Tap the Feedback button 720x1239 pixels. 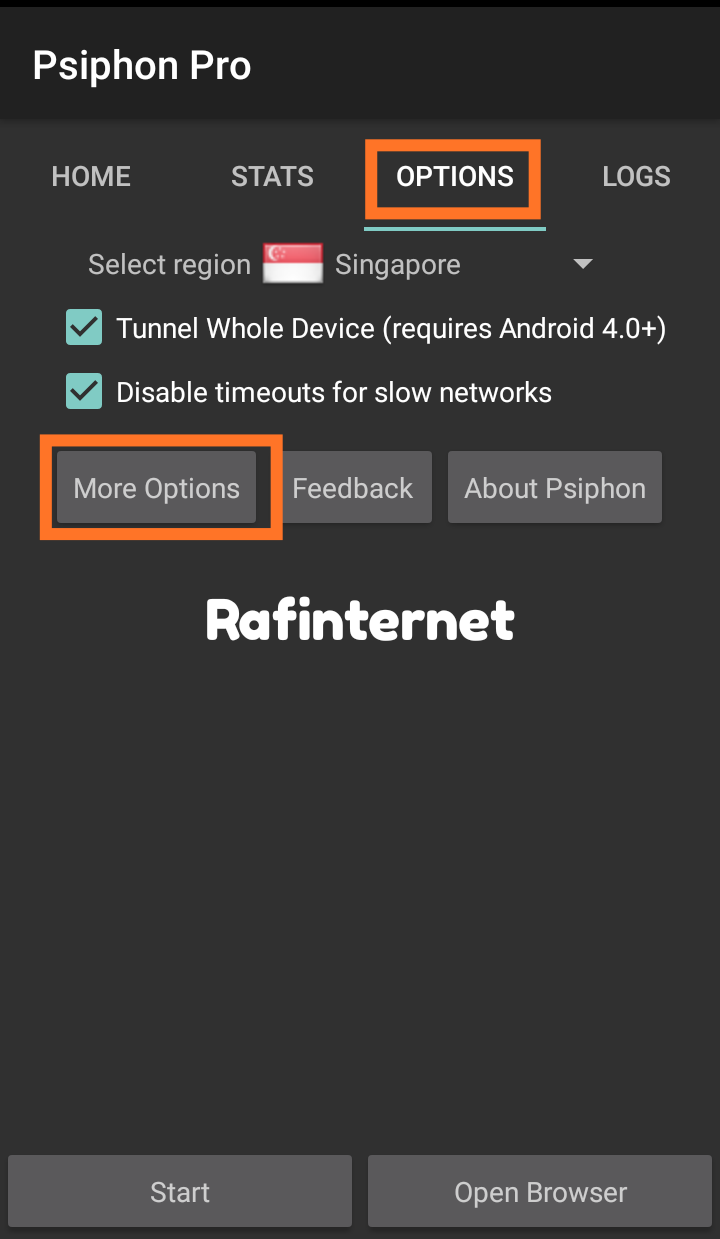352,488
